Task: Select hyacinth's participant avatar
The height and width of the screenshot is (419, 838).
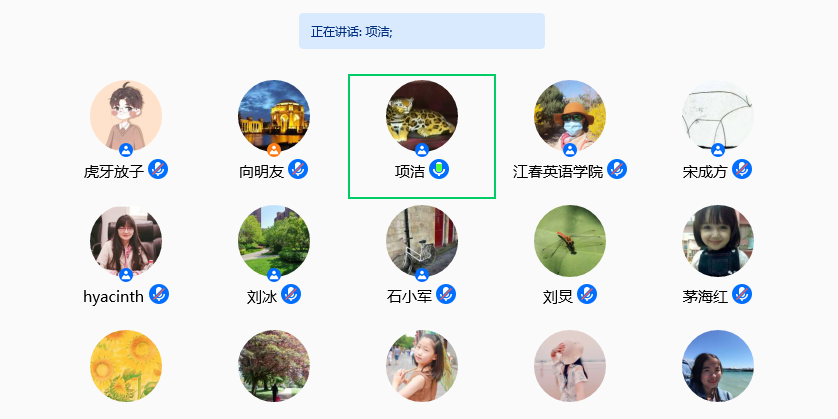Action: point(126,242)
